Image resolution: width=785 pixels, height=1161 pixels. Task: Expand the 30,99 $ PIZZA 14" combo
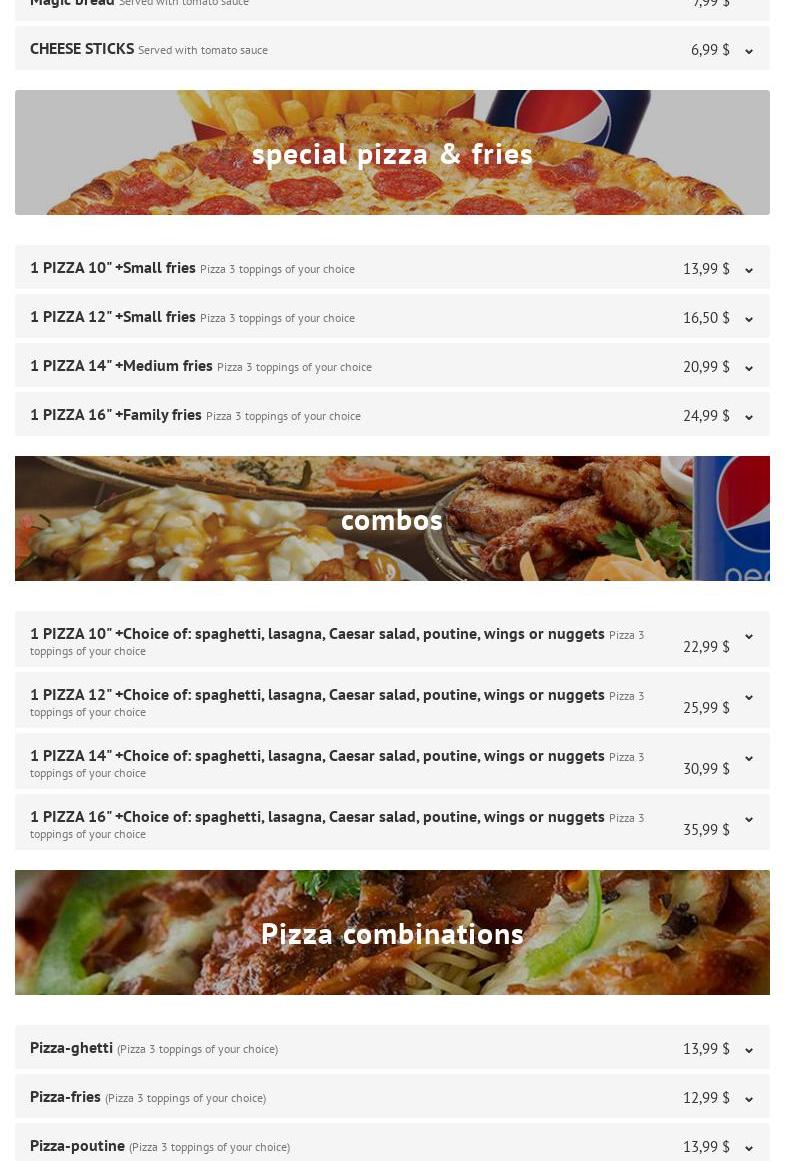tap(748, 759)
